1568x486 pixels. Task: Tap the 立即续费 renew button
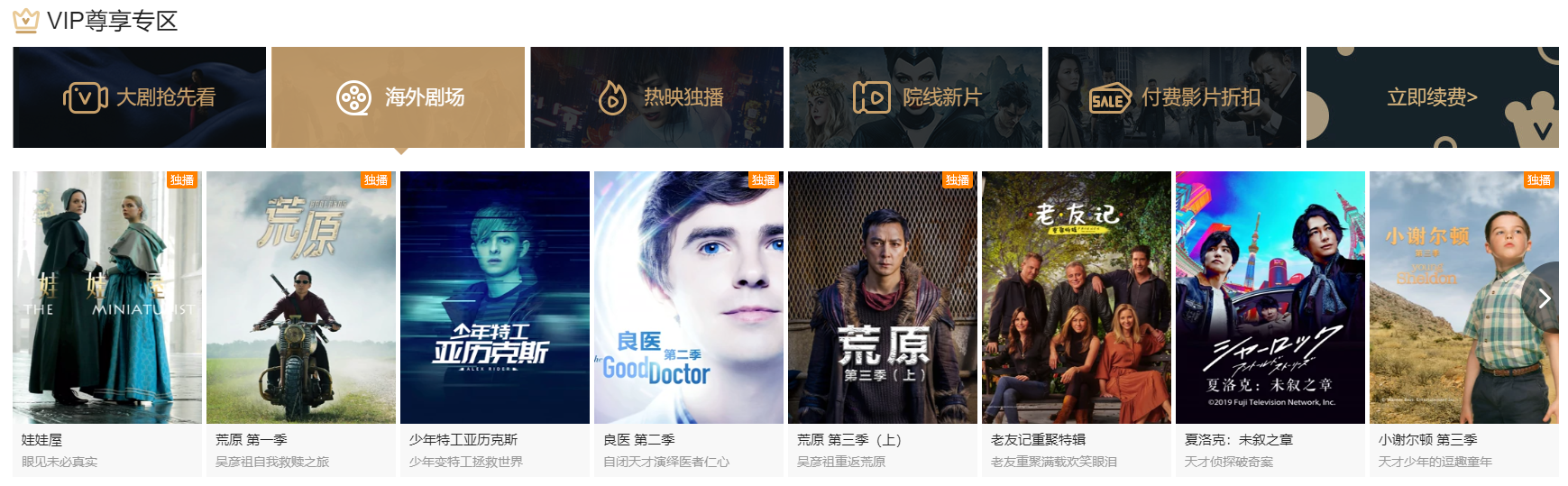tap(1432, 97)
